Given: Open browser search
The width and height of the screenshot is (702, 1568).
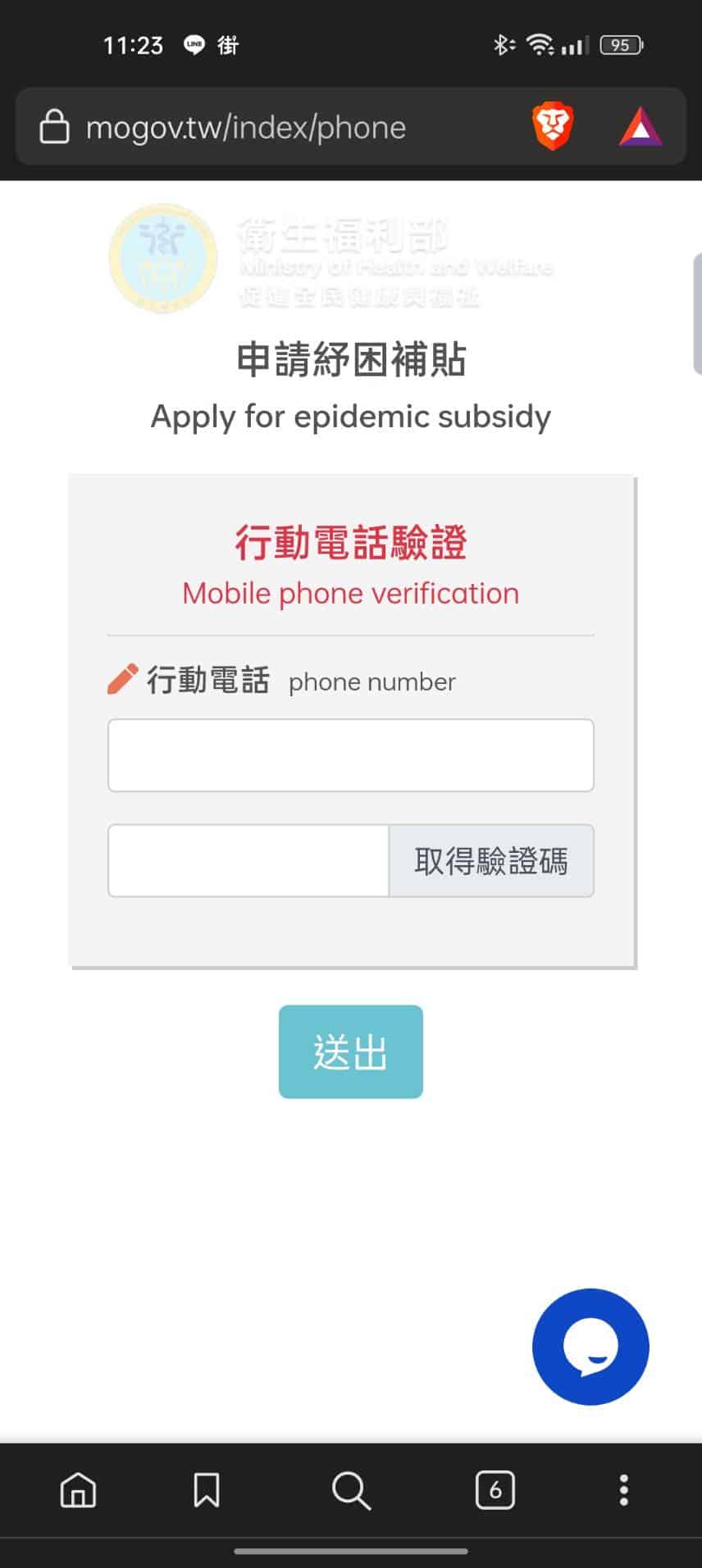Looking at the screenshot, I should click(351, 1489).
